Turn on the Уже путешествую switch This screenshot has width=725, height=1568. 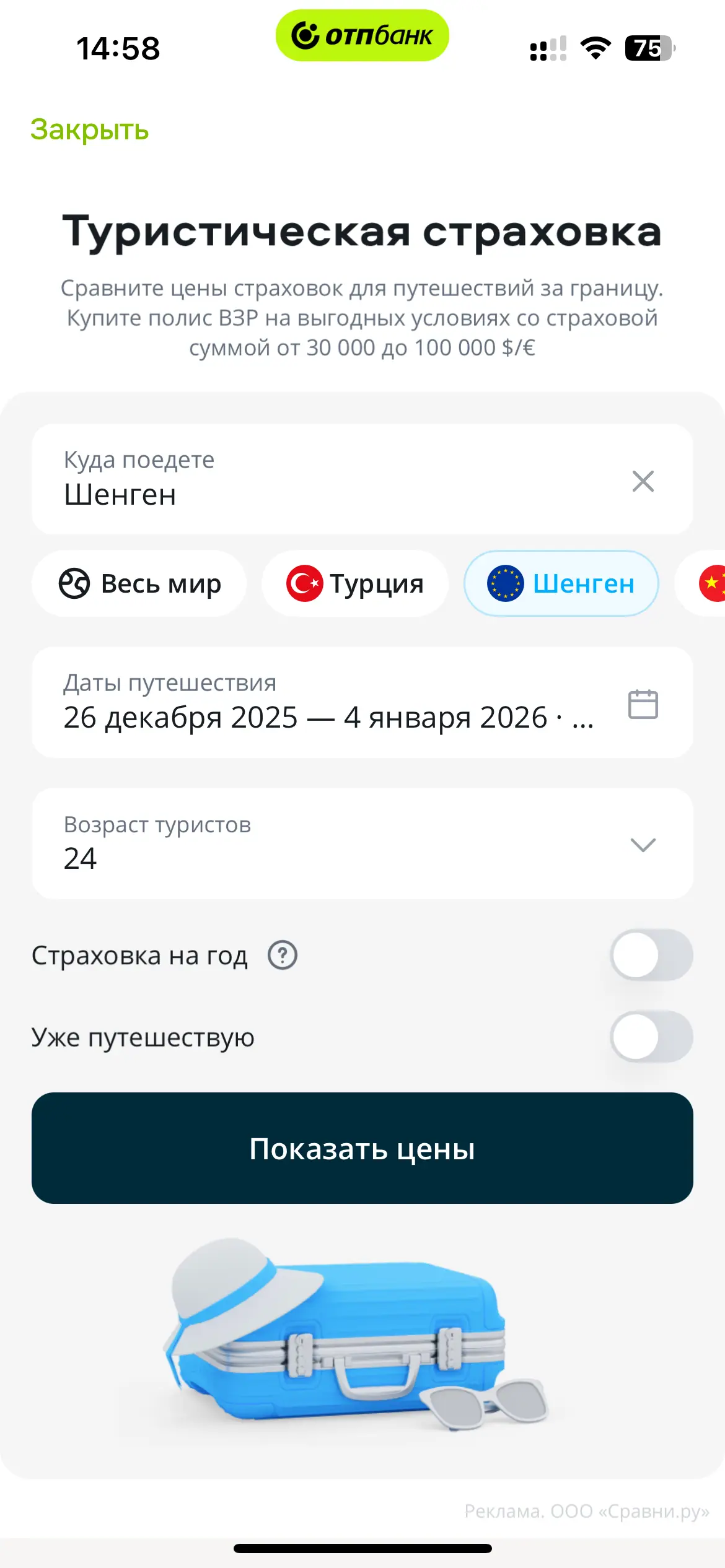coord(651,1037)
